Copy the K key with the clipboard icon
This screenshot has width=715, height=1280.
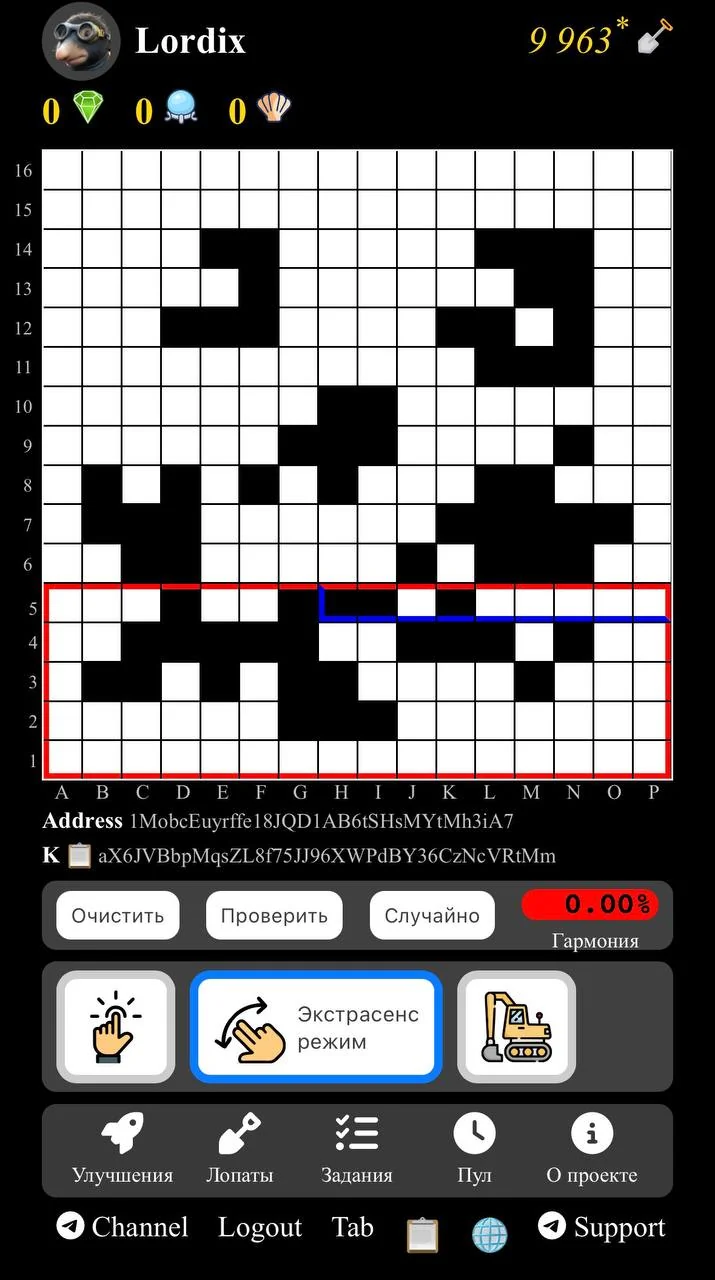80,856
